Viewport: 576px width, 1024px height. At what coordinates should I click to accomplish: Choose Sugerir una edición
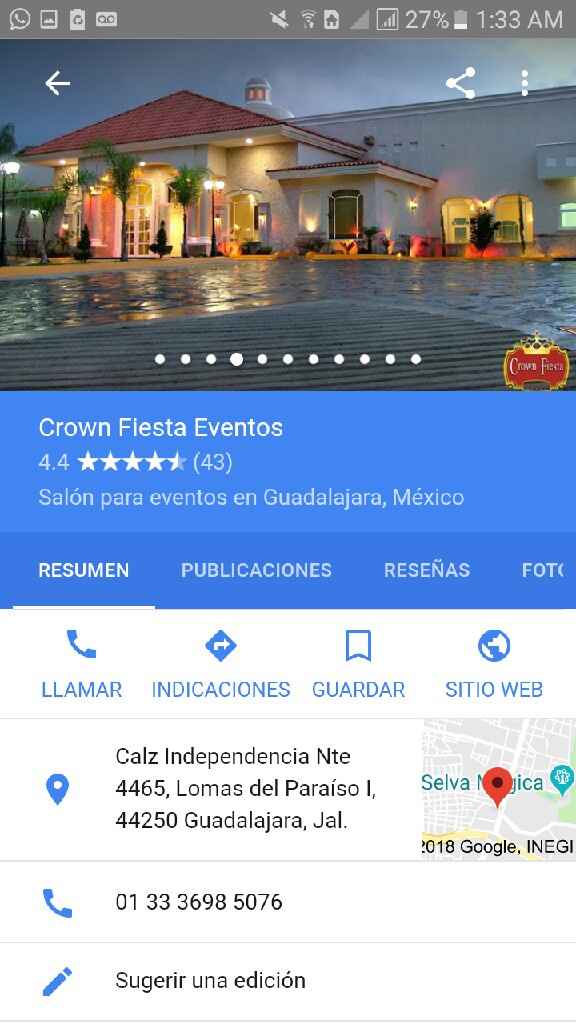coord(288,980)
